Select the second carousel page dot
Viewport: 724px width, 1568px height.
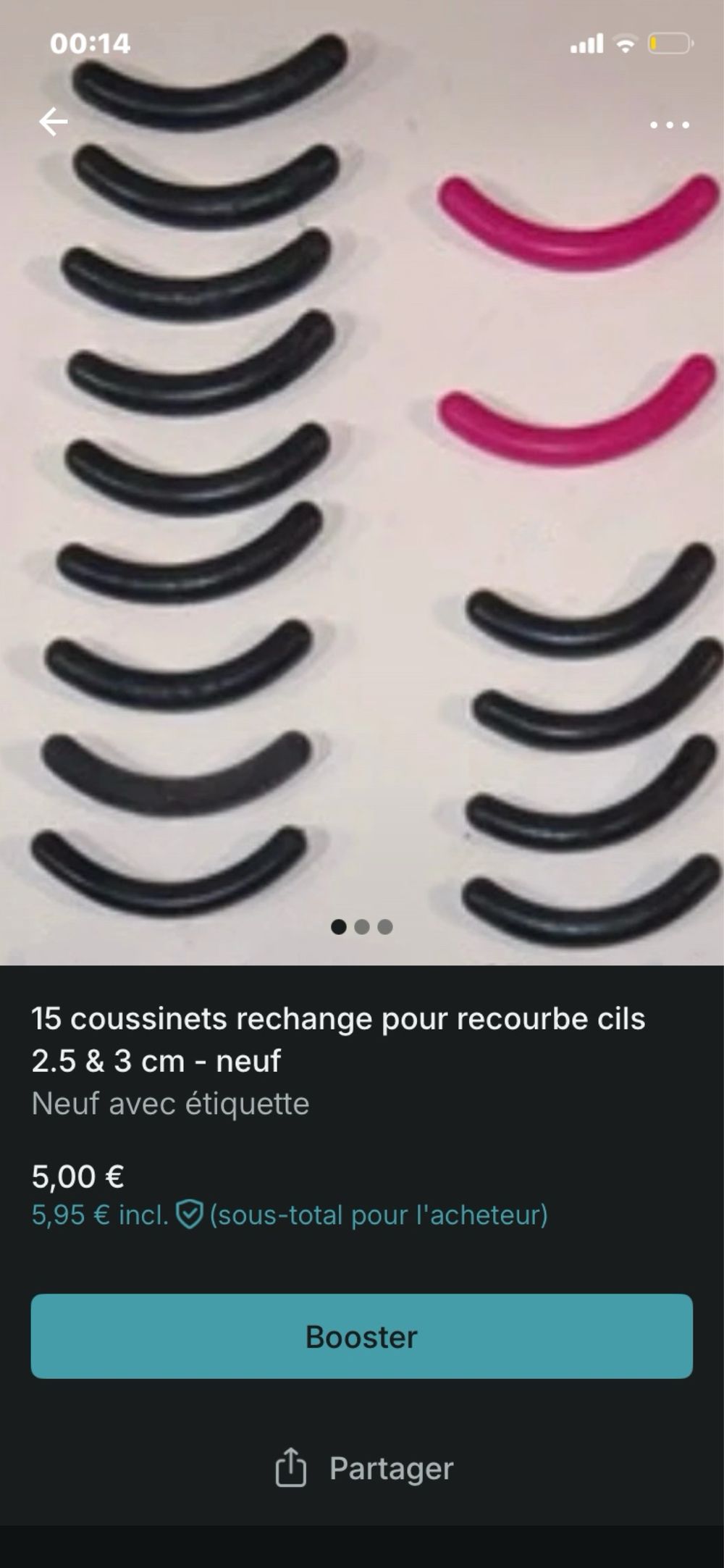(362, 927)
